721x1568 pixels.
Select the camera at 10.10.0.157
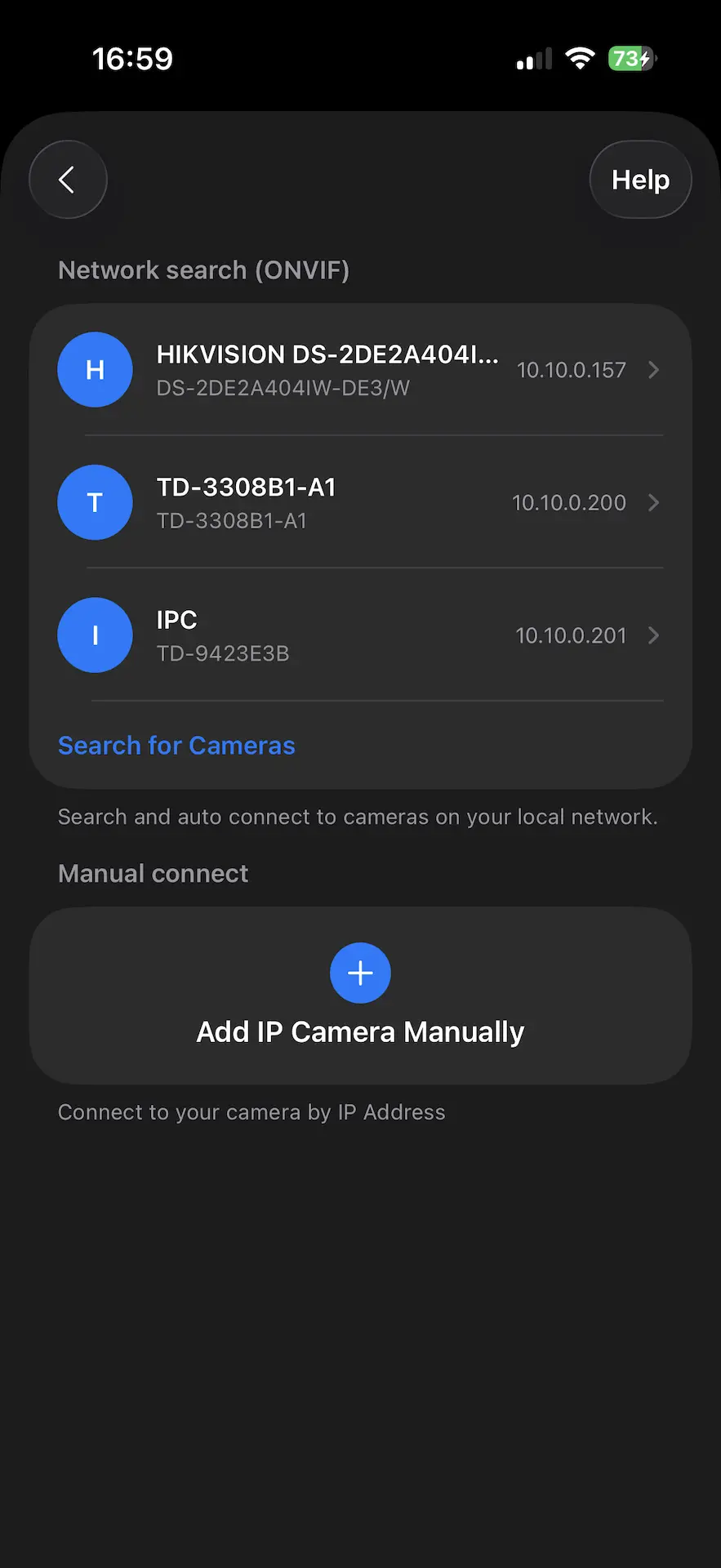571,369
